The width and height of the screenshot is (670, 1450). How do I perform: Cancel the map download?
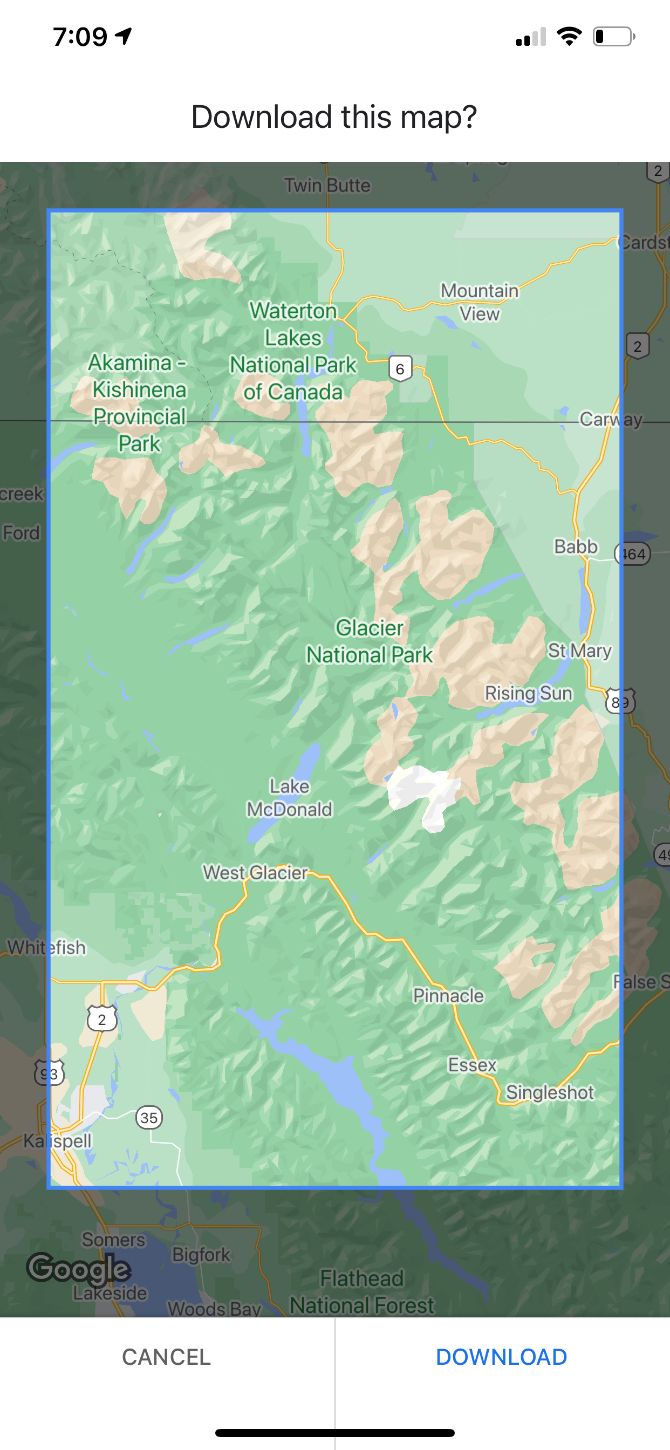[166, 1357]
